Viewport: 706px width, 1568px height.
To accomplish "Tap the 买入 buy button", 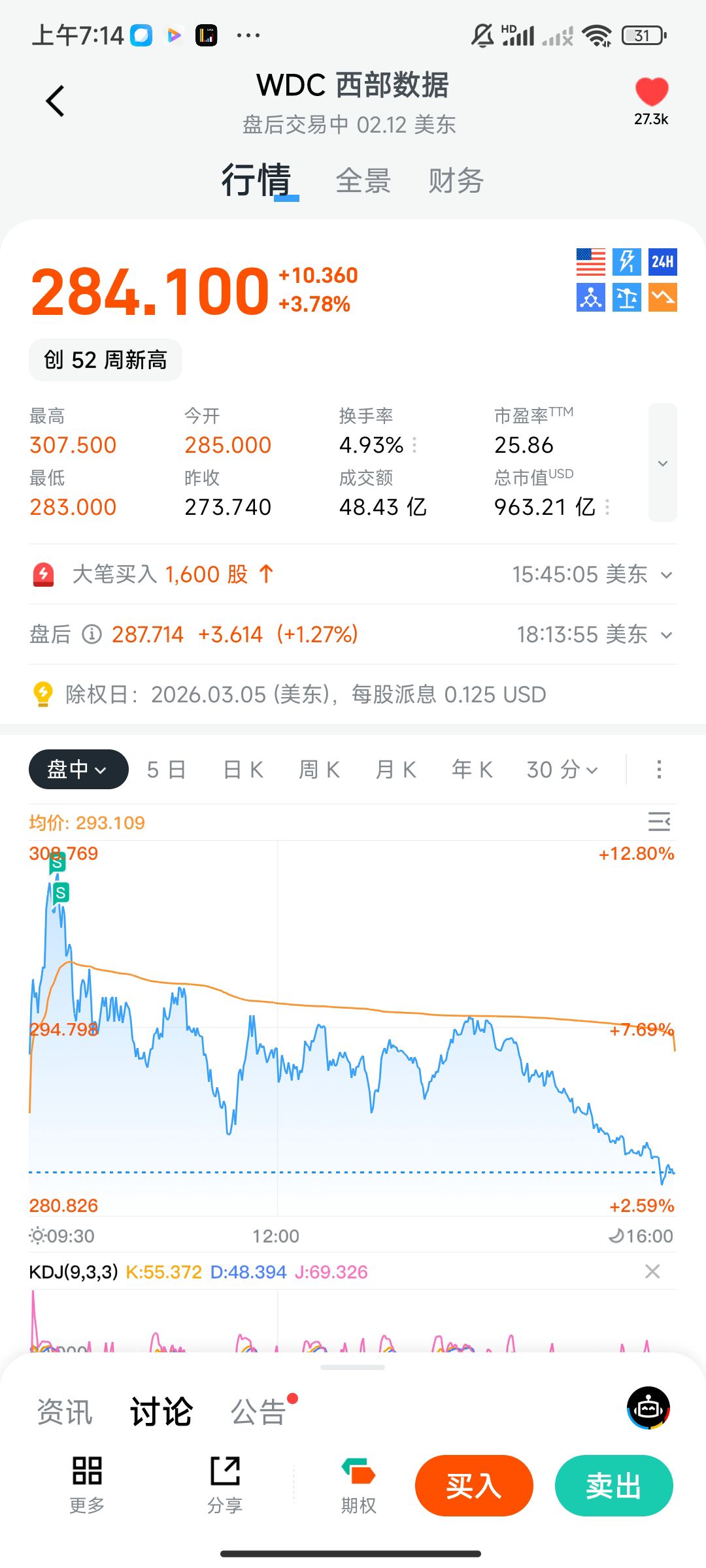I will tap(474, 1486).
